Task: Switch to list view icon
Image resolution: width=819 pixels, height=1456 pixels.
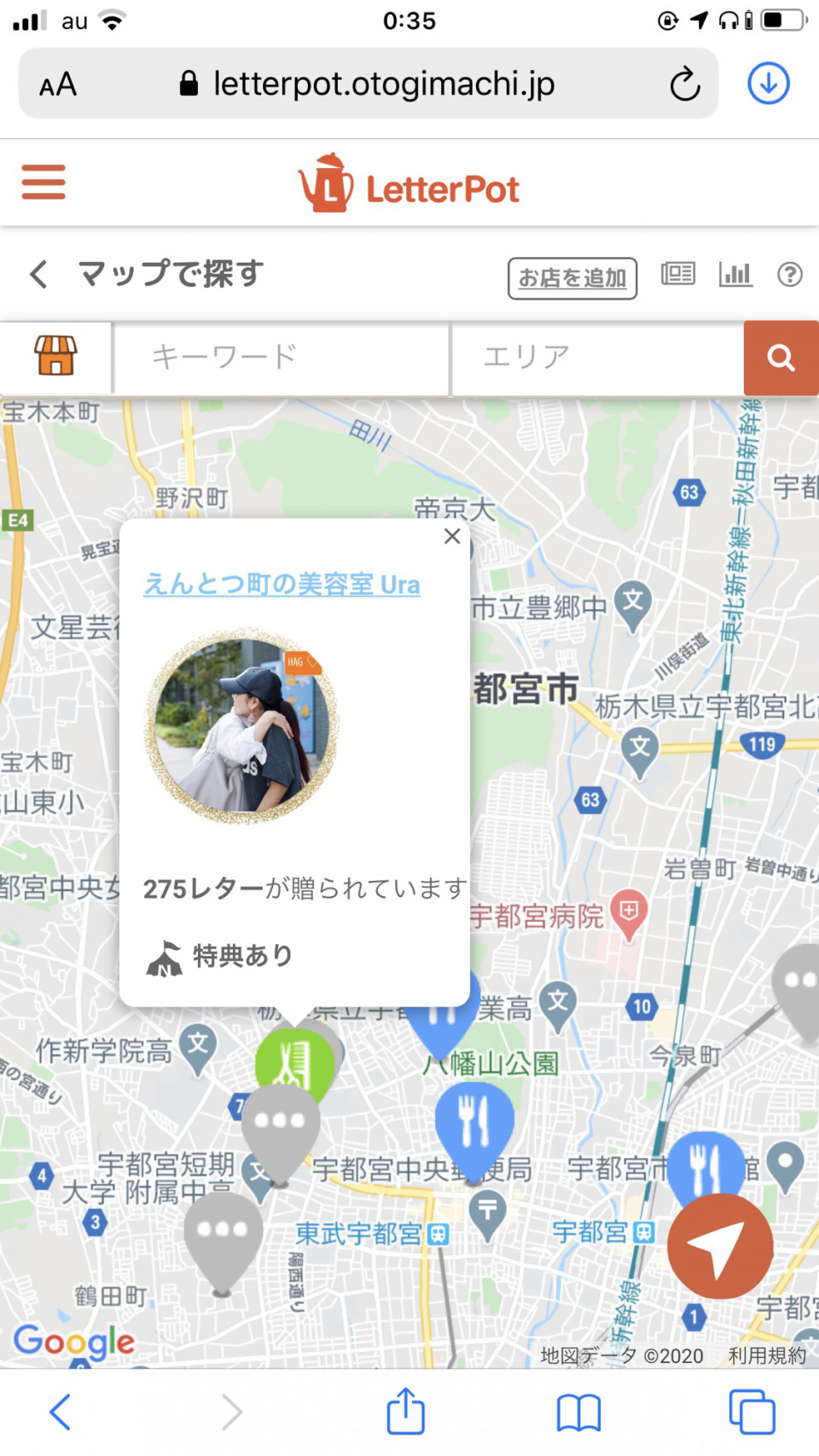Action: click(x=678, y=274)
